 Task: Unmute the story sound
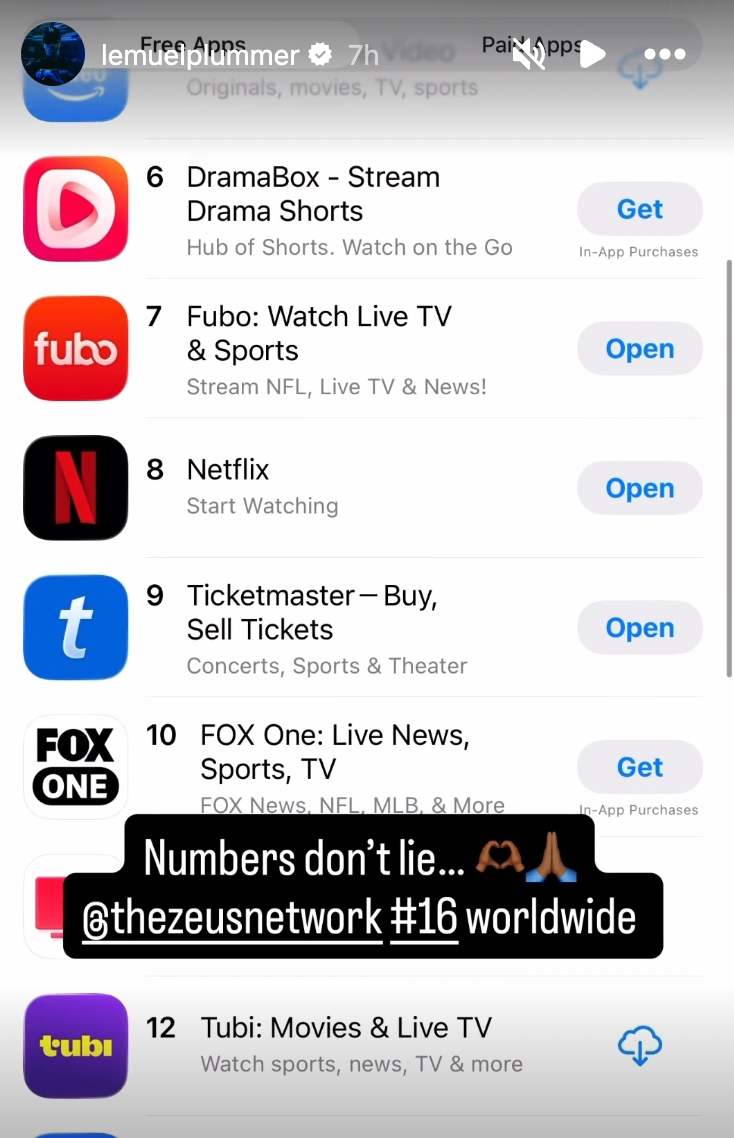coord(528,55)
